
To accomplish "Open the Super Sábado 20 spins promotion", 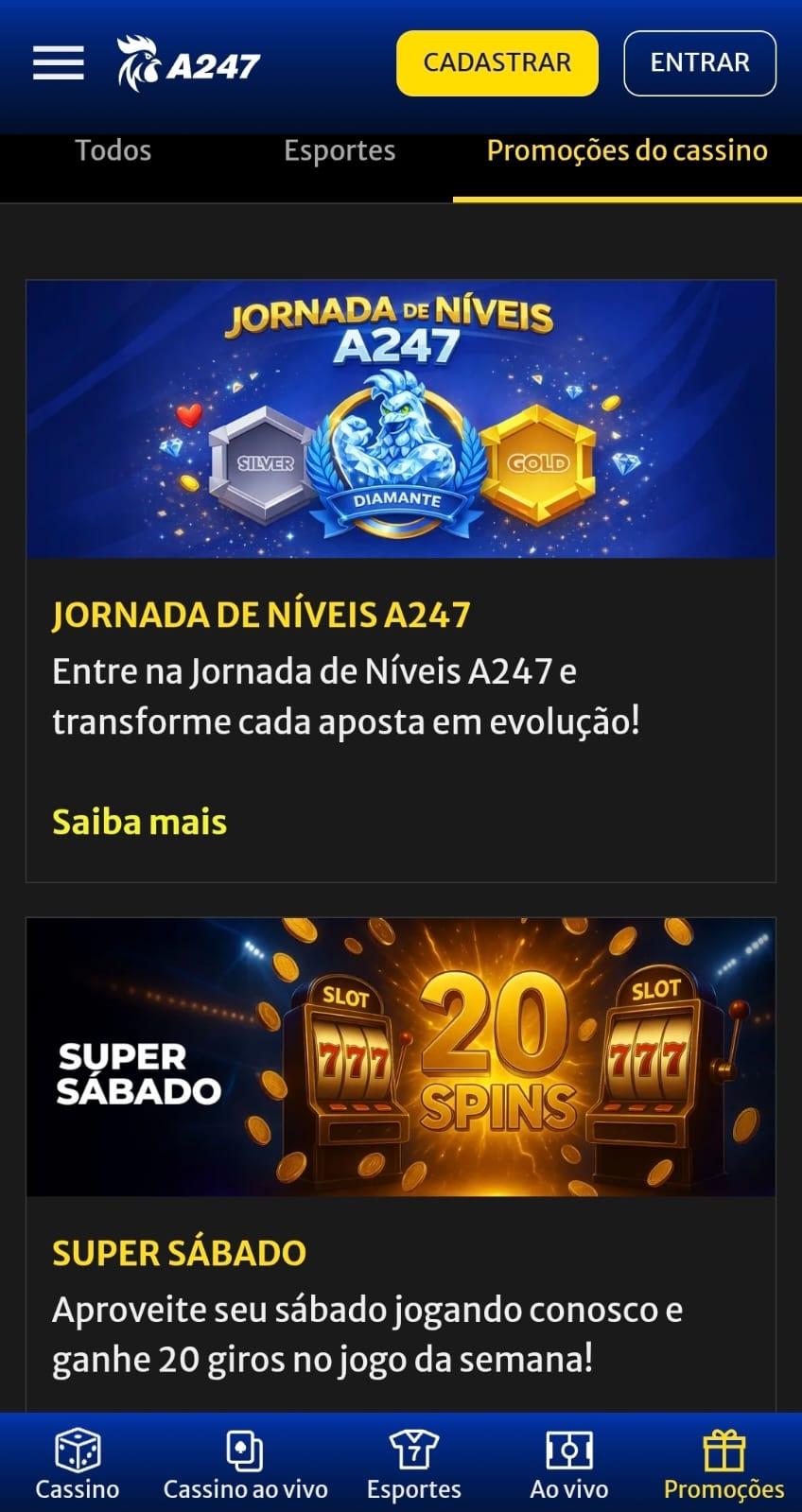I will (401, 1056).
